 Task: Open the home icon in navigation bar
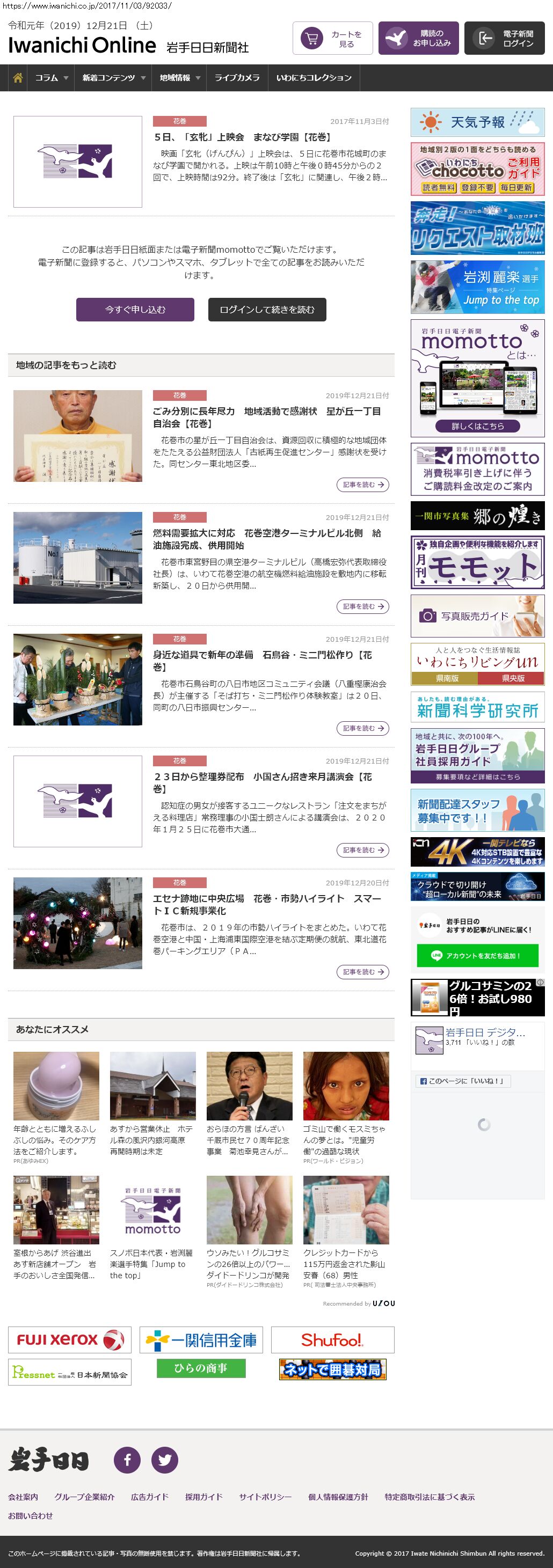click(18, 78)
